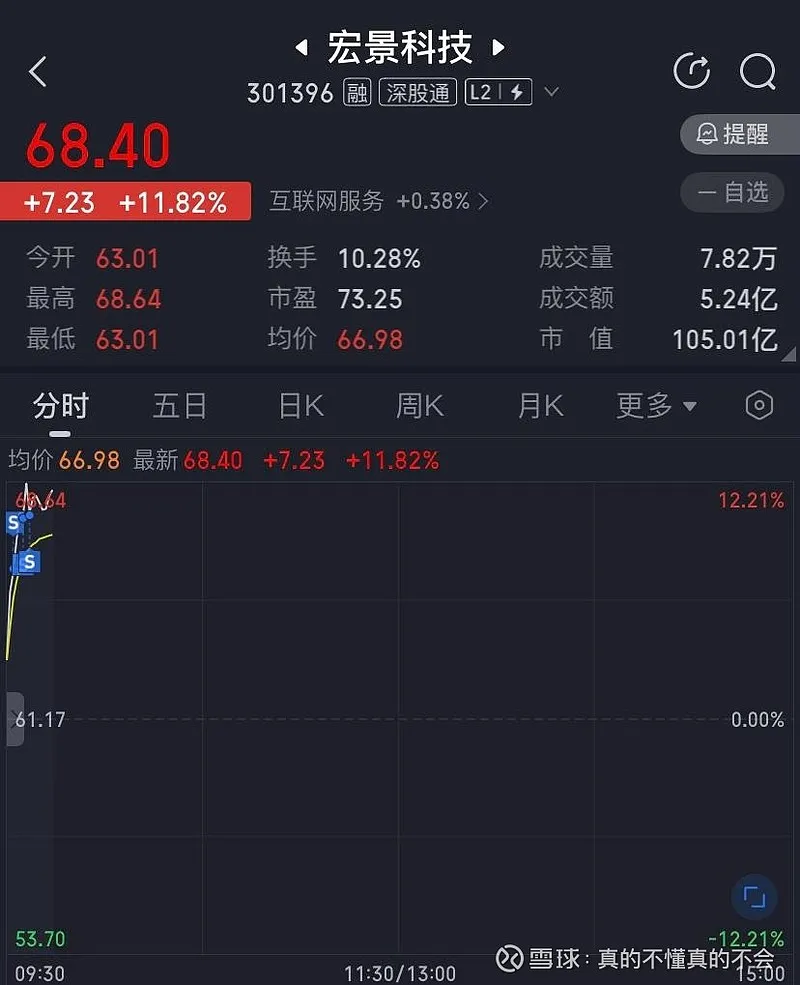The height and width of the screenshot is (985, 800).
Task: Show the 月K chart
Action: click(x=541, y=406)
